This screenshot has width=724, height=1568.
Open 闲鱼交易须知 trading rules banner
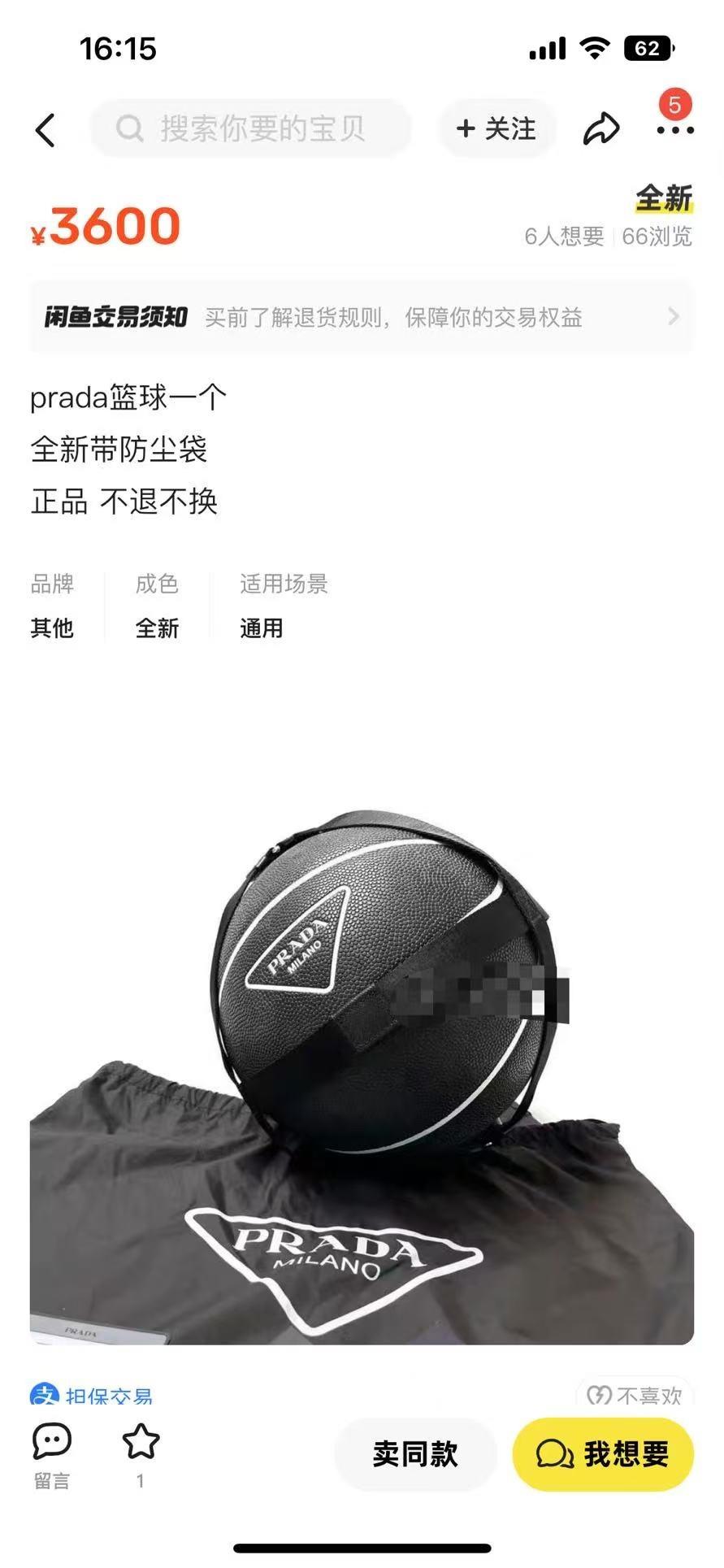[x=362, y=317]
